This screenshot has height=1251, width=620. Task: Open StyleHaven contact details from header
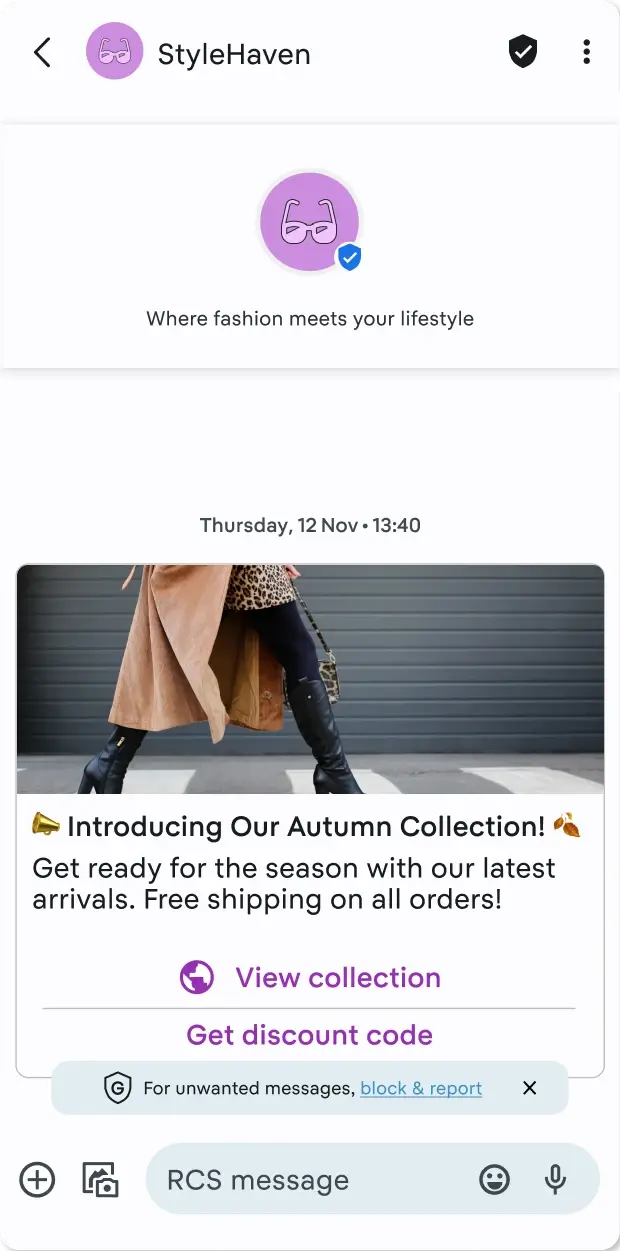[x=233, y=53]
